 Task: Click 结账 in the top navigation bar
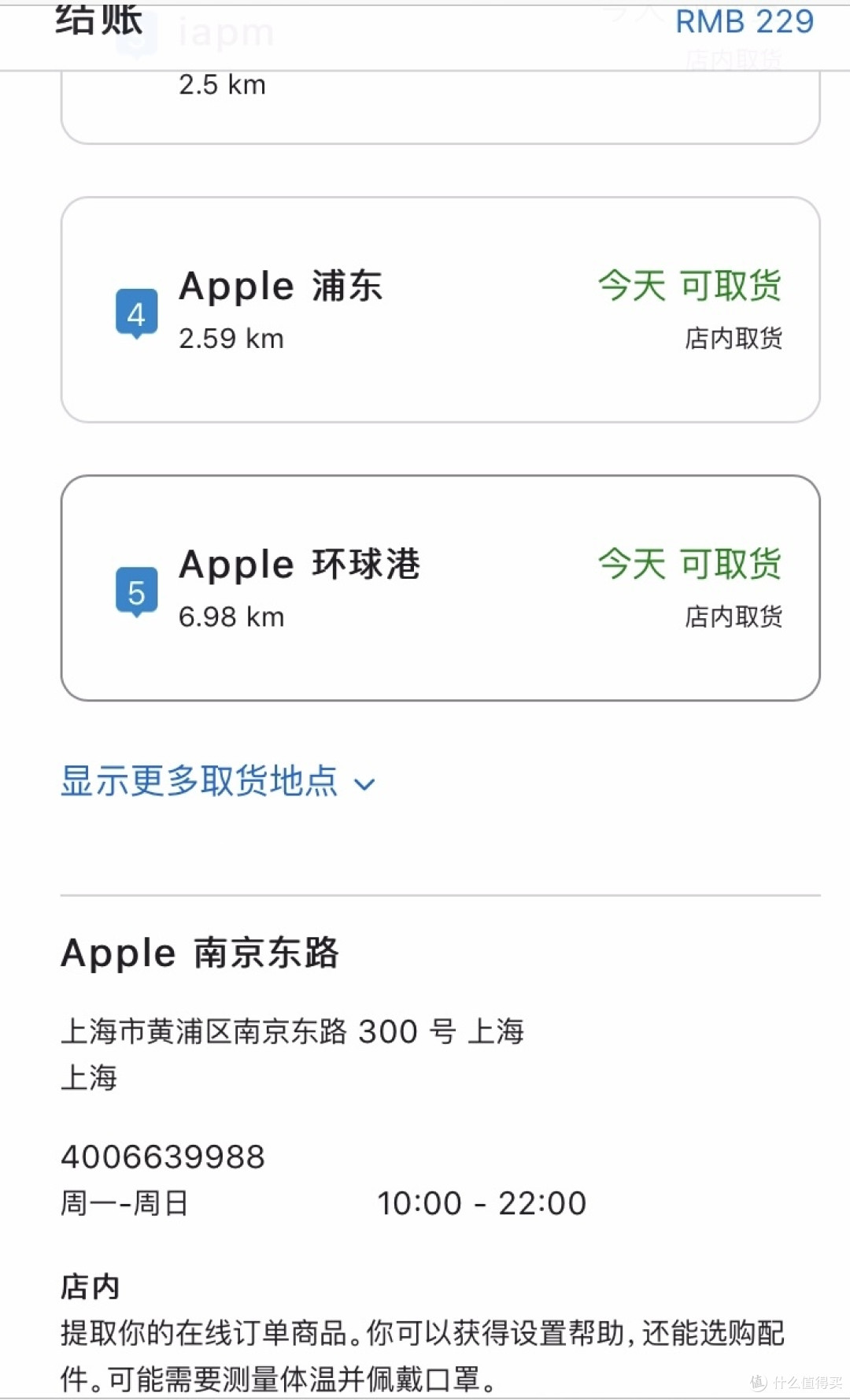point(97,21)
